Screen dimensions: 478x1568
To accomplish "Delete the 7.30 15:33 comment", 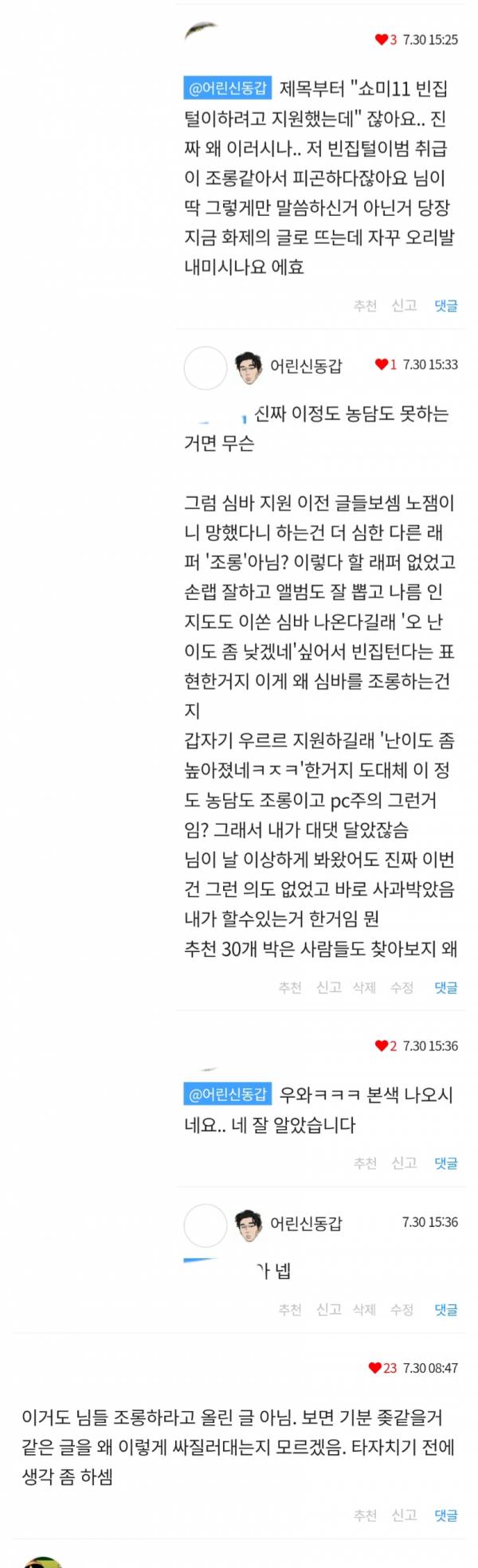I will tap(364, 987).
